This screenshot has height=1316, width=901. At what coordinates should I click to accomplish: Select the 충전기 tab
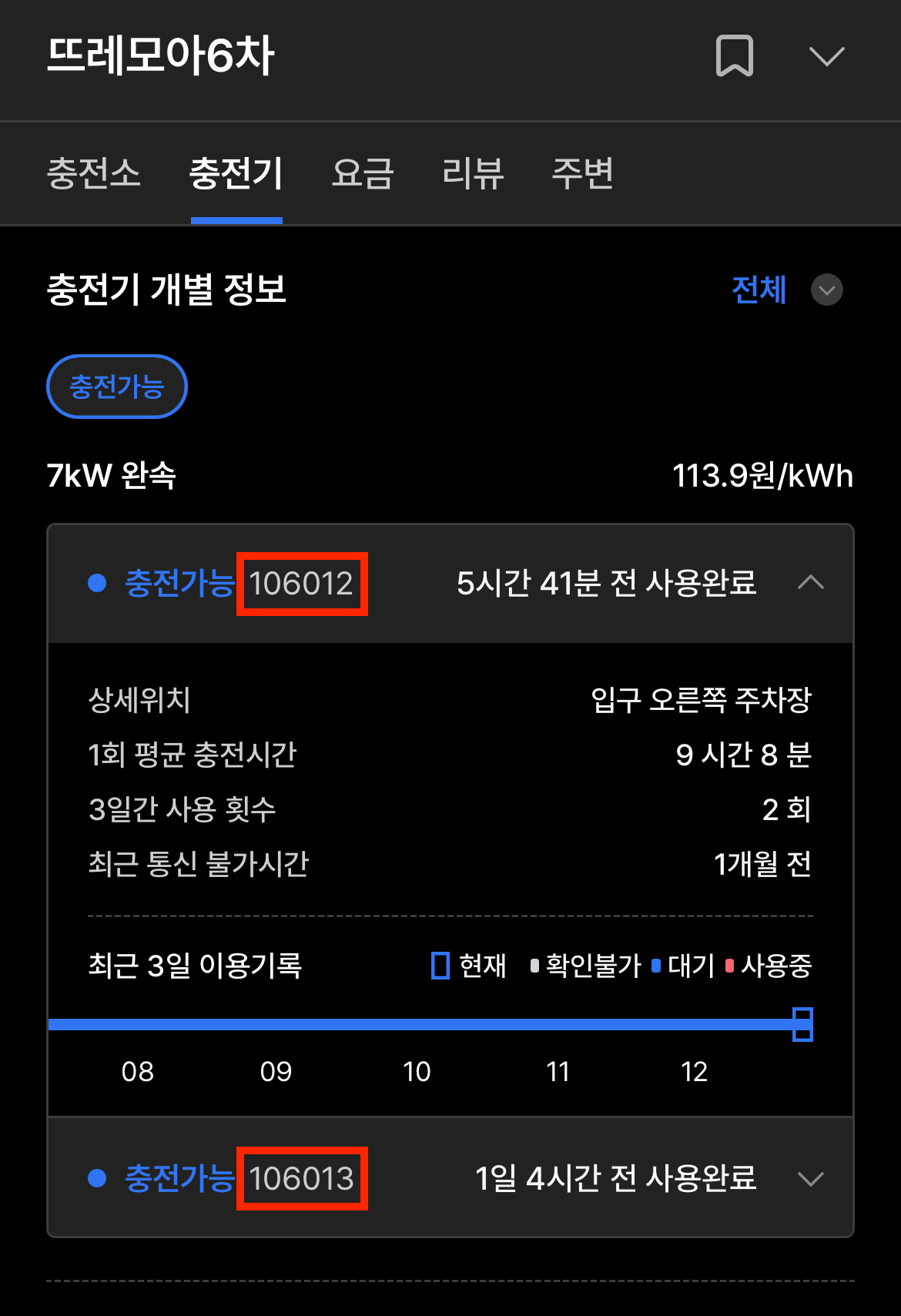236,173
